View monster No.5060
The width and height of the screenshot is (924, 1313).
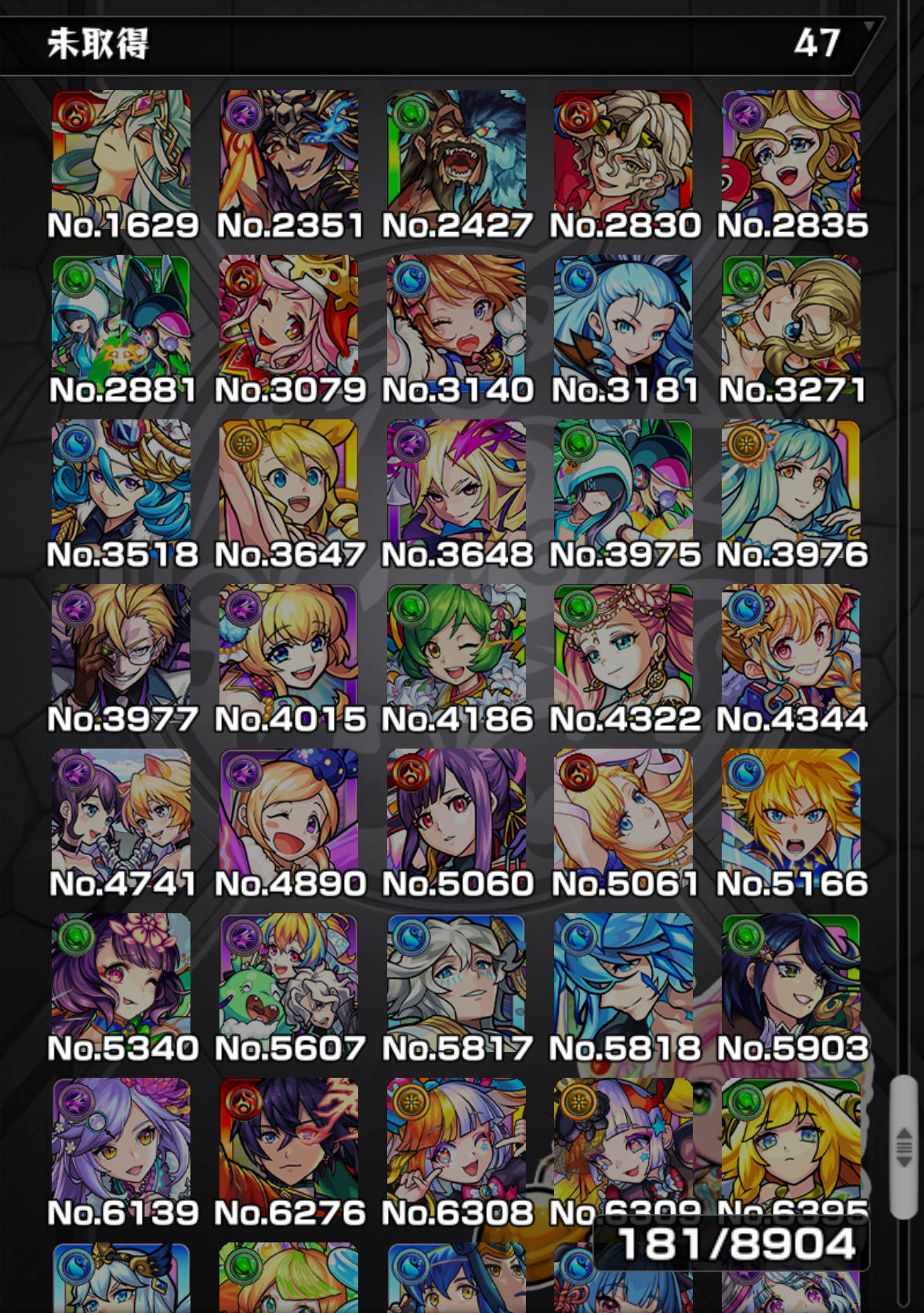(456, 811)
